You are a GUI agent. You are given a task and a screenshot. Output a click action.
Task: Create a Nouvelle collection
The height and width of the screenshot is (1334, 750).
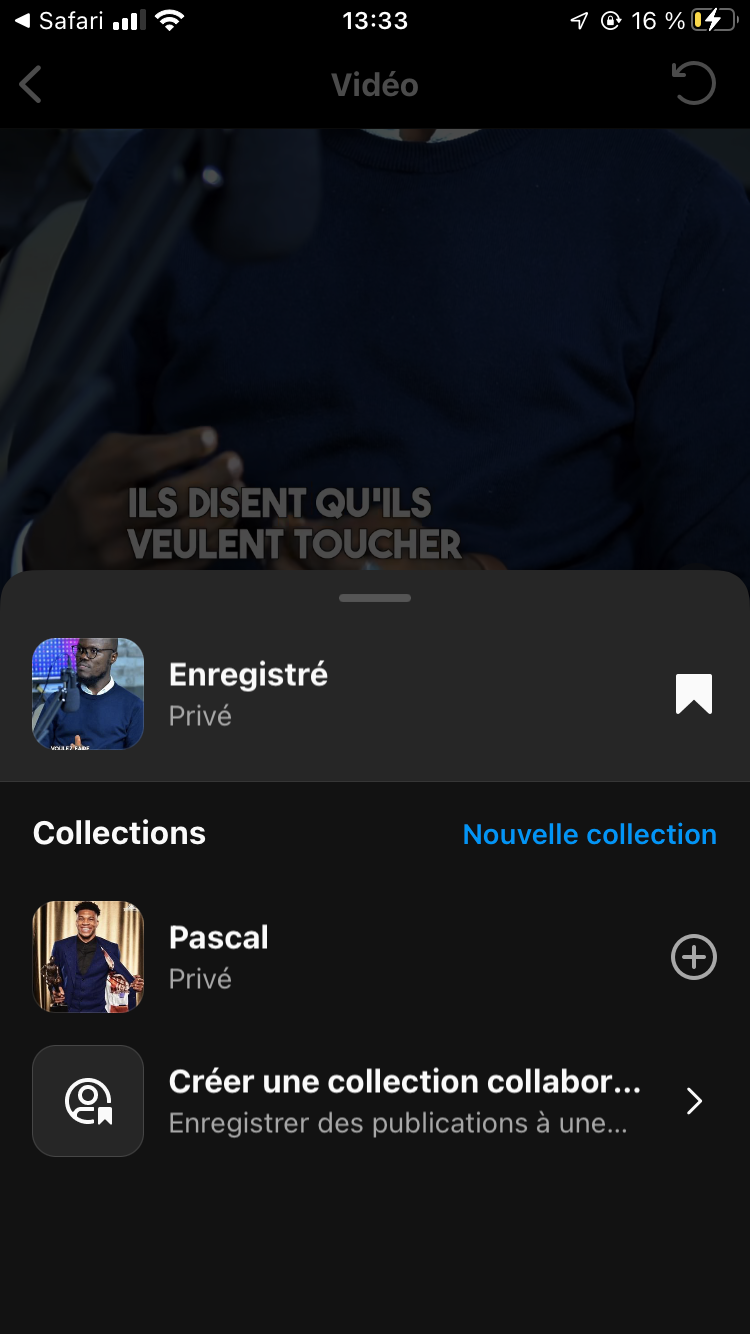click(x=589, y=834)
